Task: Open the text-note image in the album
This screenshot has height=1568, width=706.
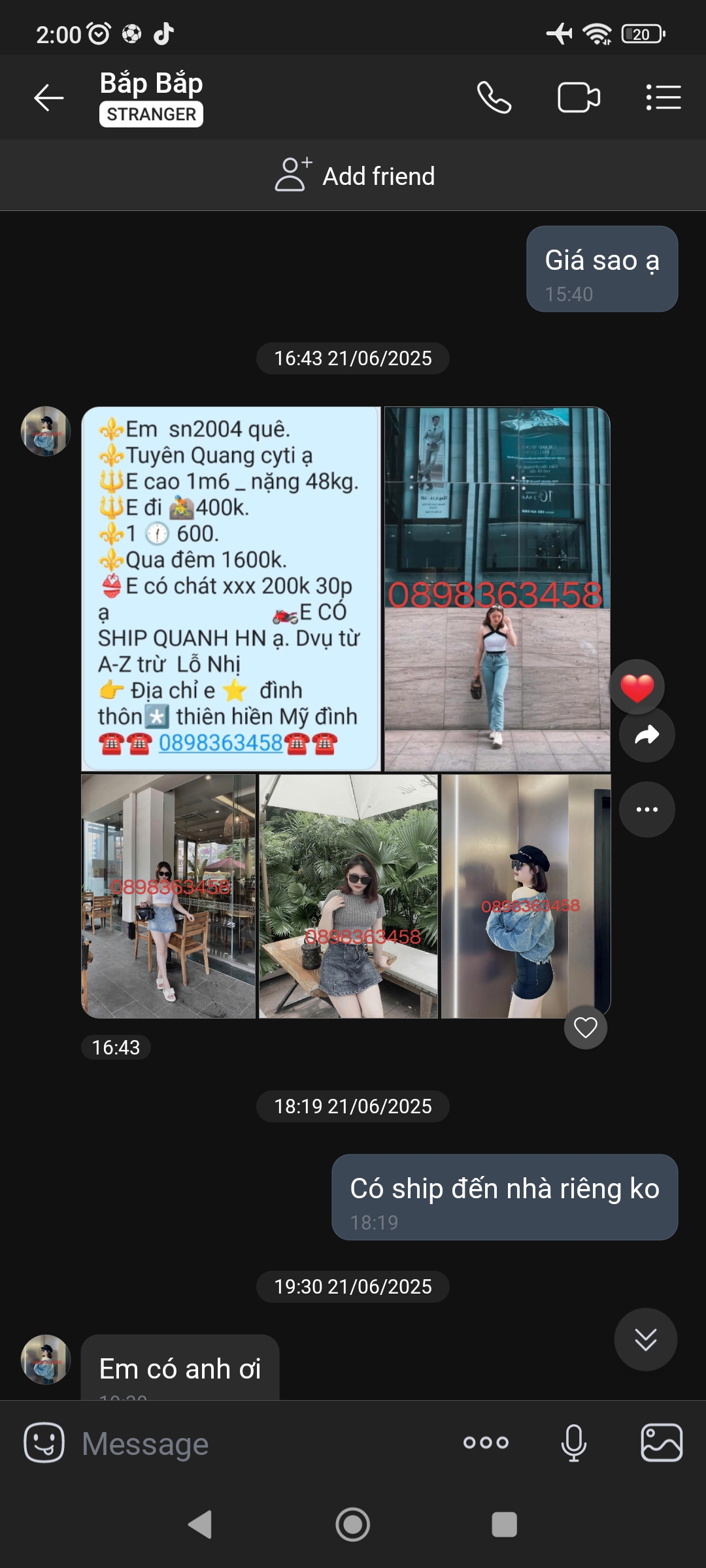Action: coord(231,588)
